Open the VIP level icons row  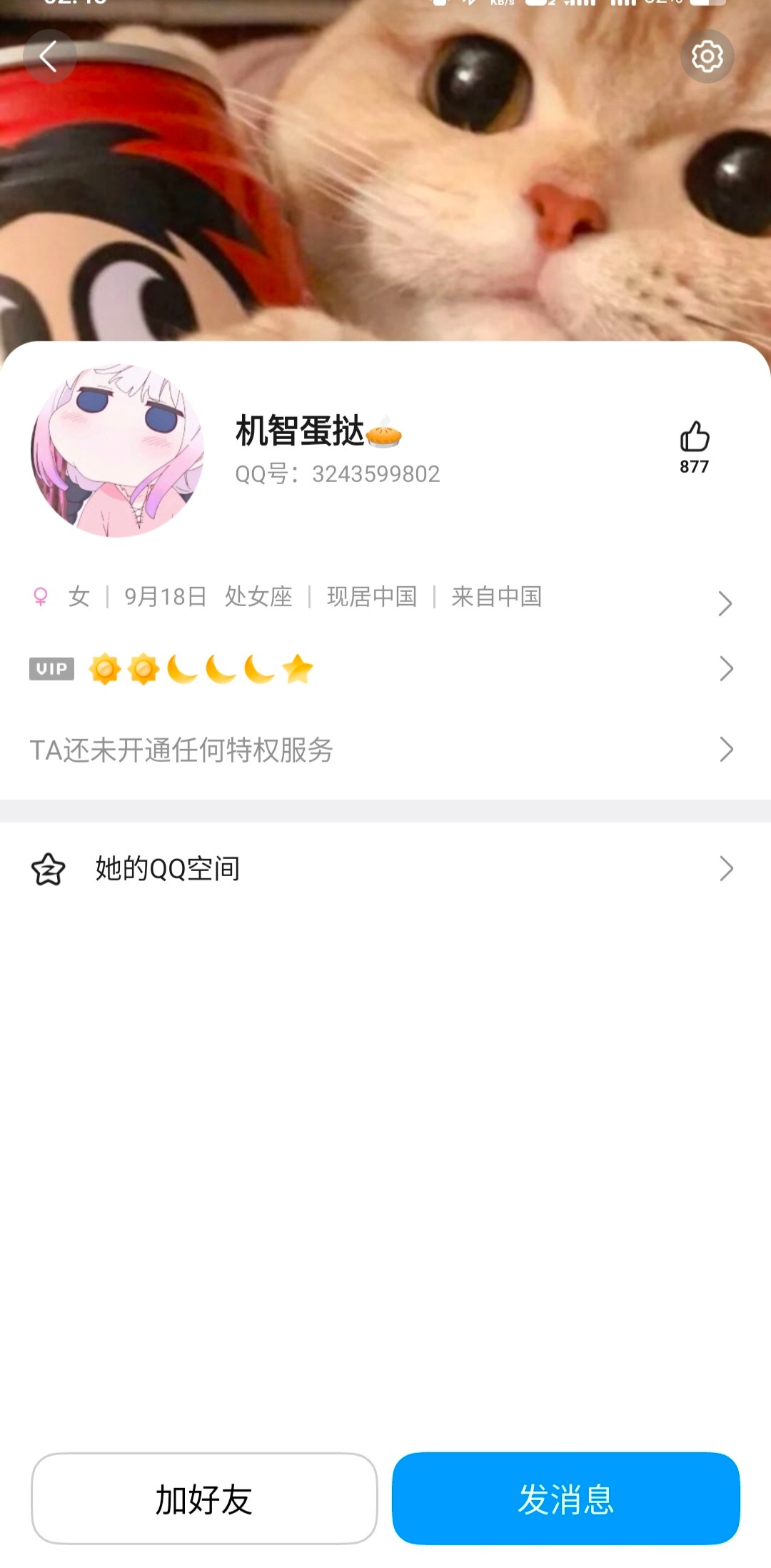[x=385, y=669]
